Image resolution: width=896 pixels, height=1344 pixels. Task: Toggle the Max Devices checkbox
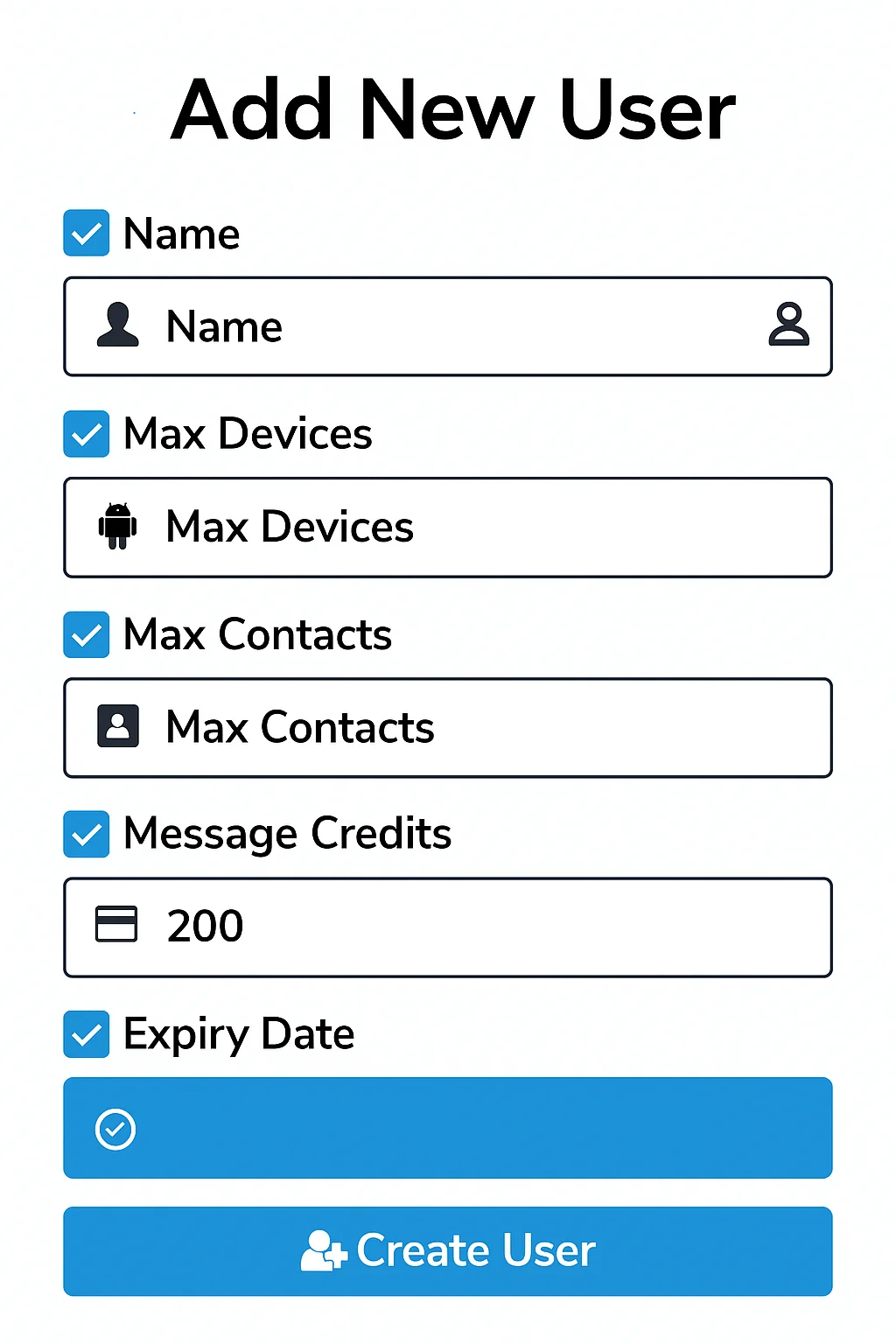pyautogui.click(x=87, y=434)
